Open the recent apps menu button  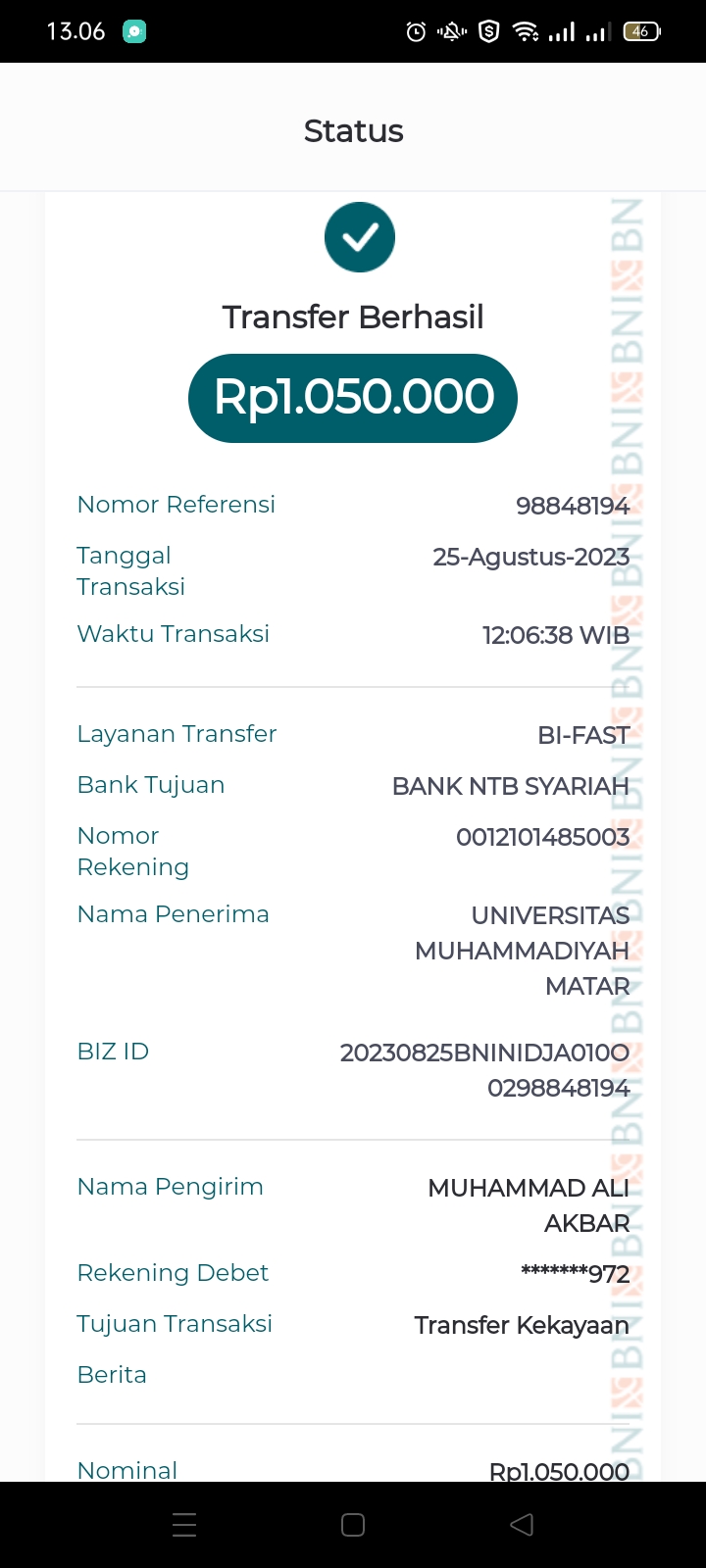coord(184,1525)
